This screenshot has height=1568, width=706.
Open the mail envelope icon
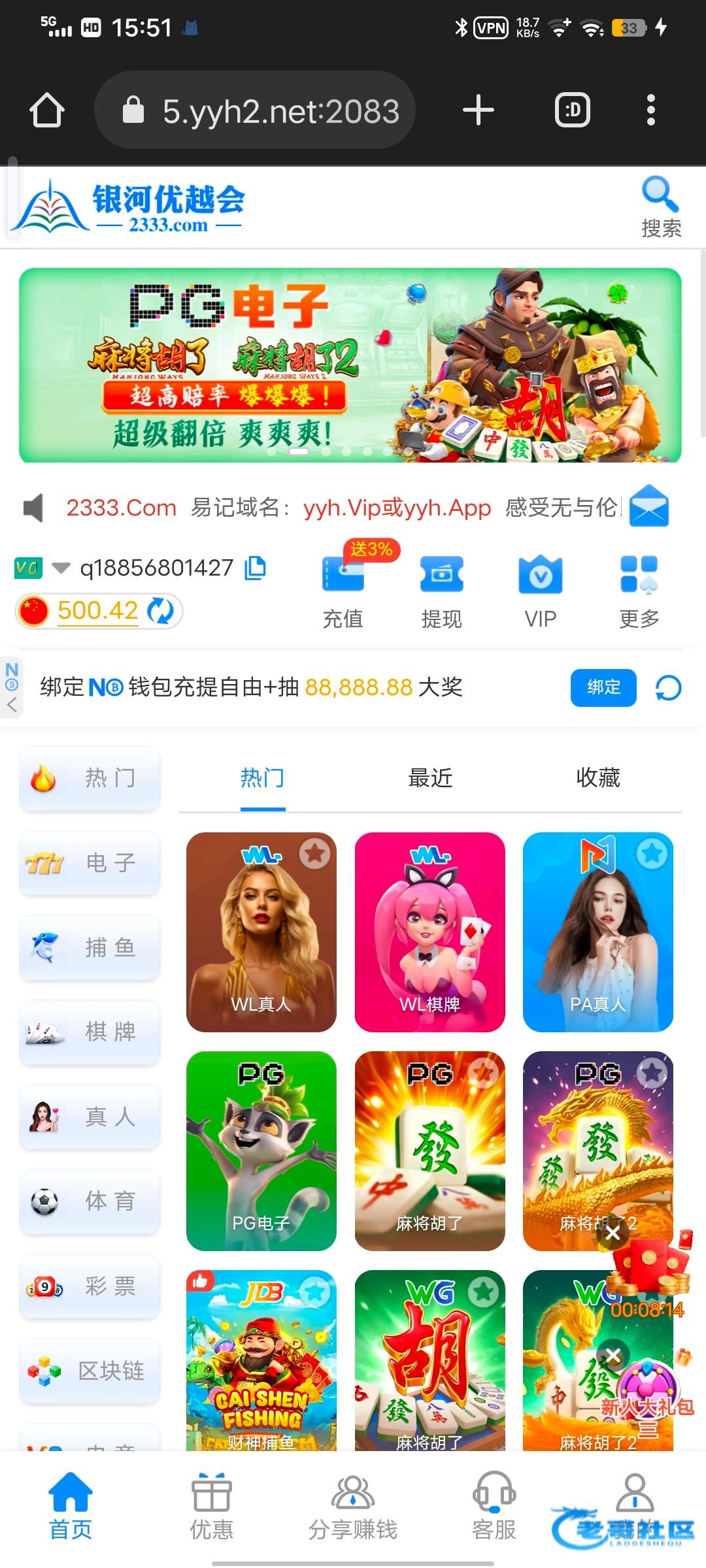click(x=648, y=506)
